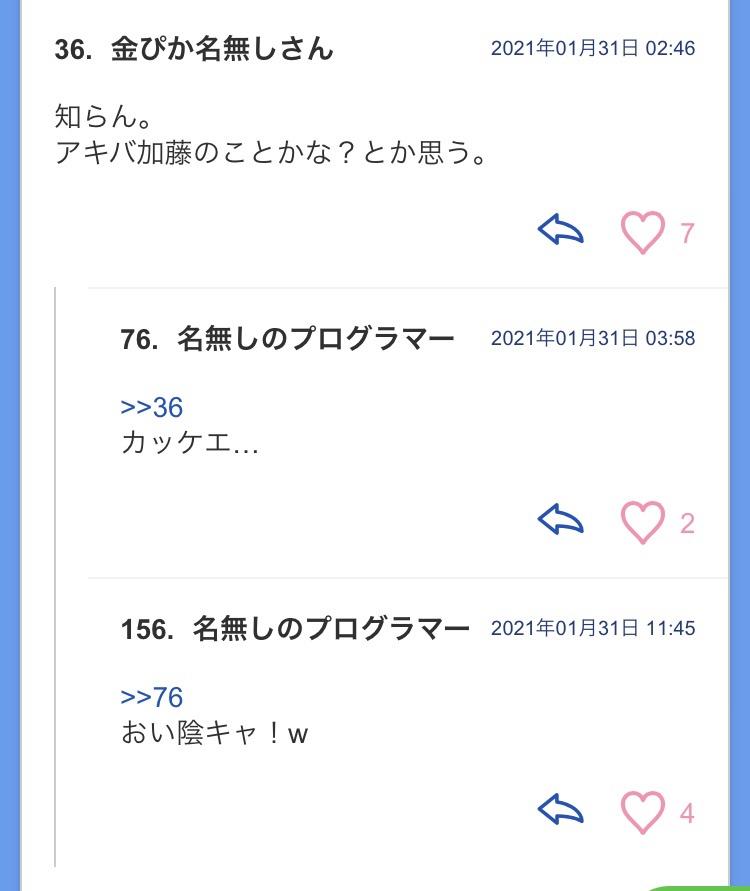The width and height of the screenshot is (750, 891).
Task: Like comment 36 about アキバ加藤
Action: 642,232
